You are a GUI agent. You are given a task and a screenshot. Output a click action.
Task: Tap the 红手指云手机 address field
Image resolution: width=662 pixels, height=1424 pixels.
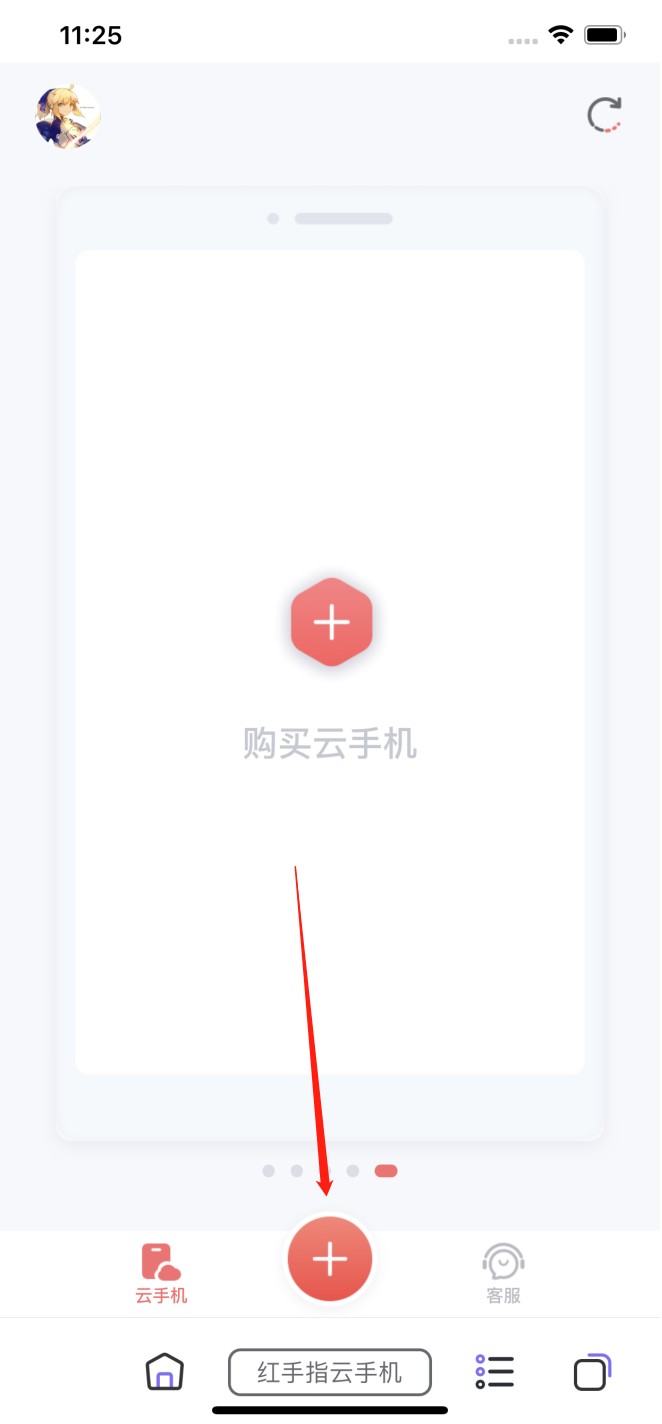click(330, 1372)
